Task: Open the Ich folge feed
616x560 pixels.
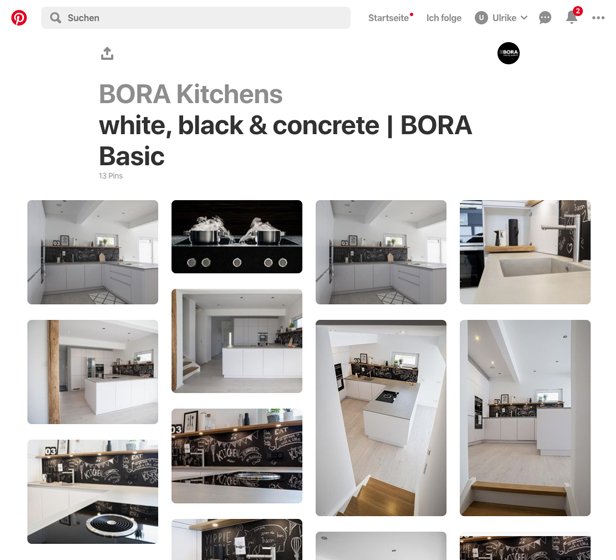Action: point(444,18)
